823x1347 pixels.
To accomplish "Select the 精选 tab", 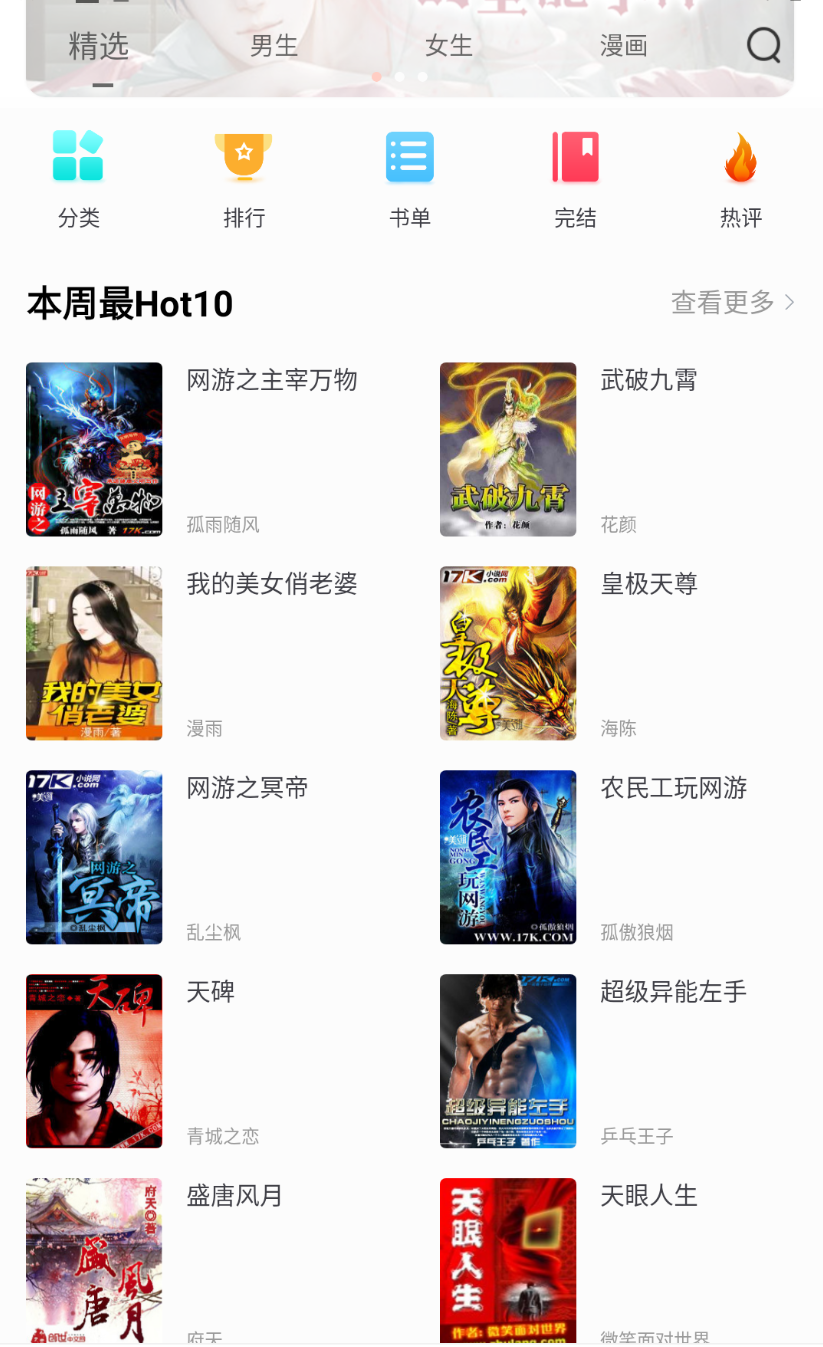I will [x=99, y=46].
